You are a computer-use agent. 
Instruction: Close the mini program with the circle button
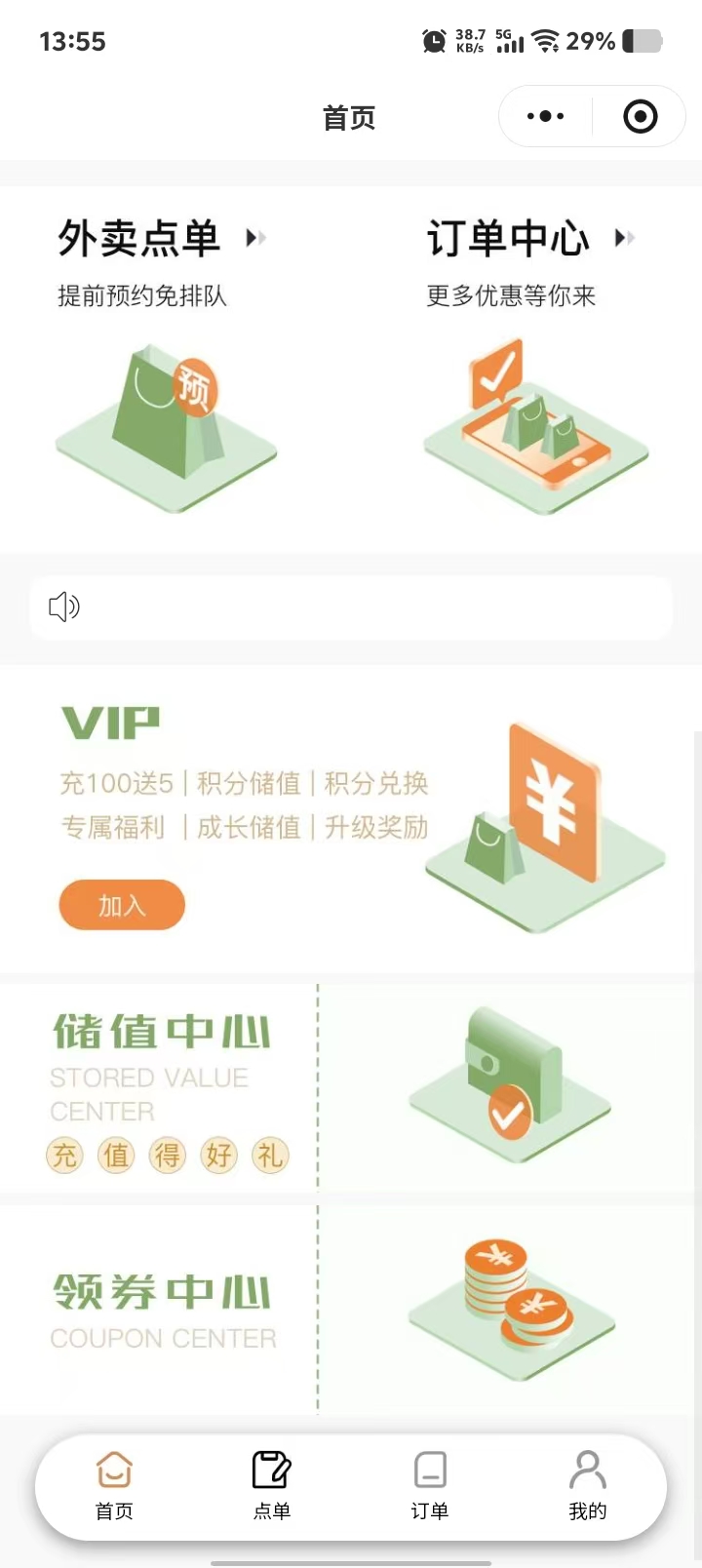[640, 117]
